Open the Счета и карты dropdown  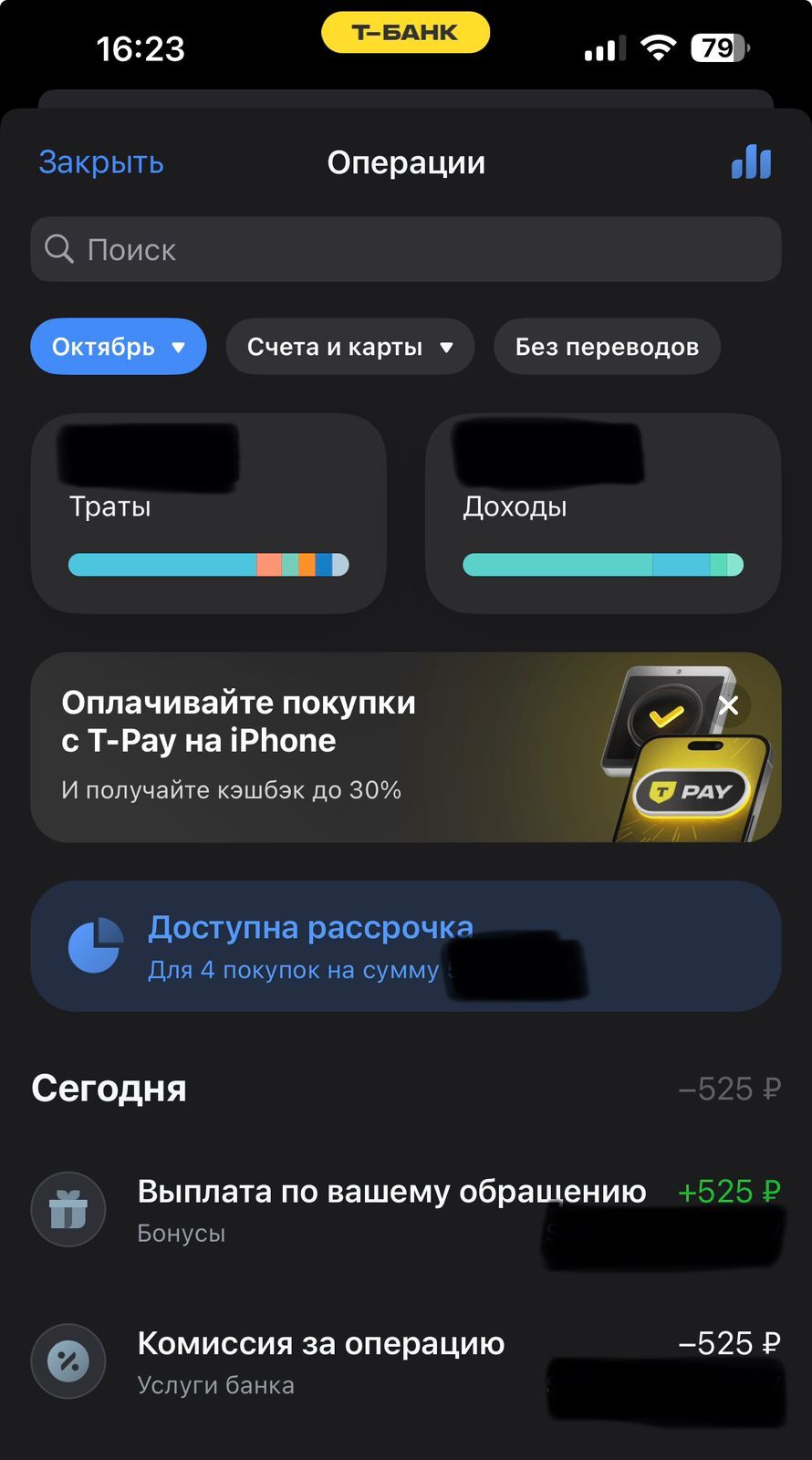coord(349,347)
